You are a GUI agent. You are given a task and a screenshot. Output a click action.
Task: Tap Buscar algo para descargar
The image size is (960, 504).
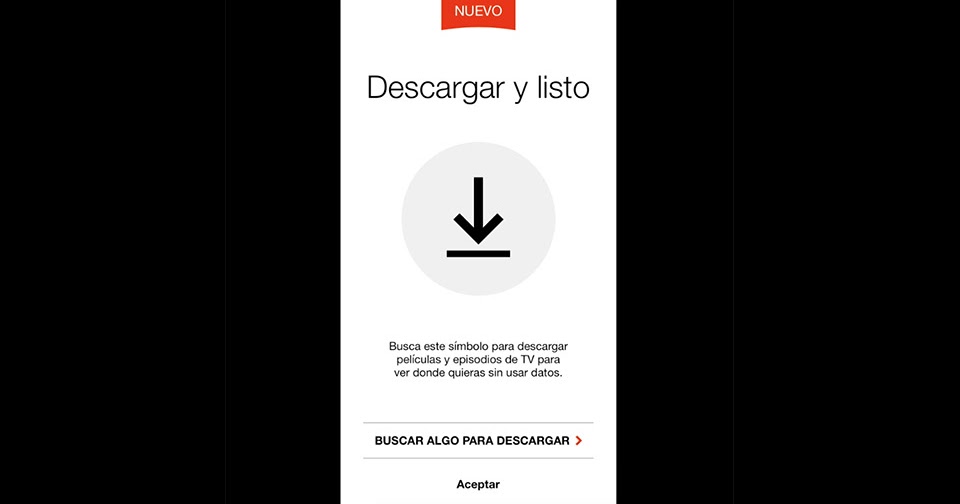tap(478, 440)
